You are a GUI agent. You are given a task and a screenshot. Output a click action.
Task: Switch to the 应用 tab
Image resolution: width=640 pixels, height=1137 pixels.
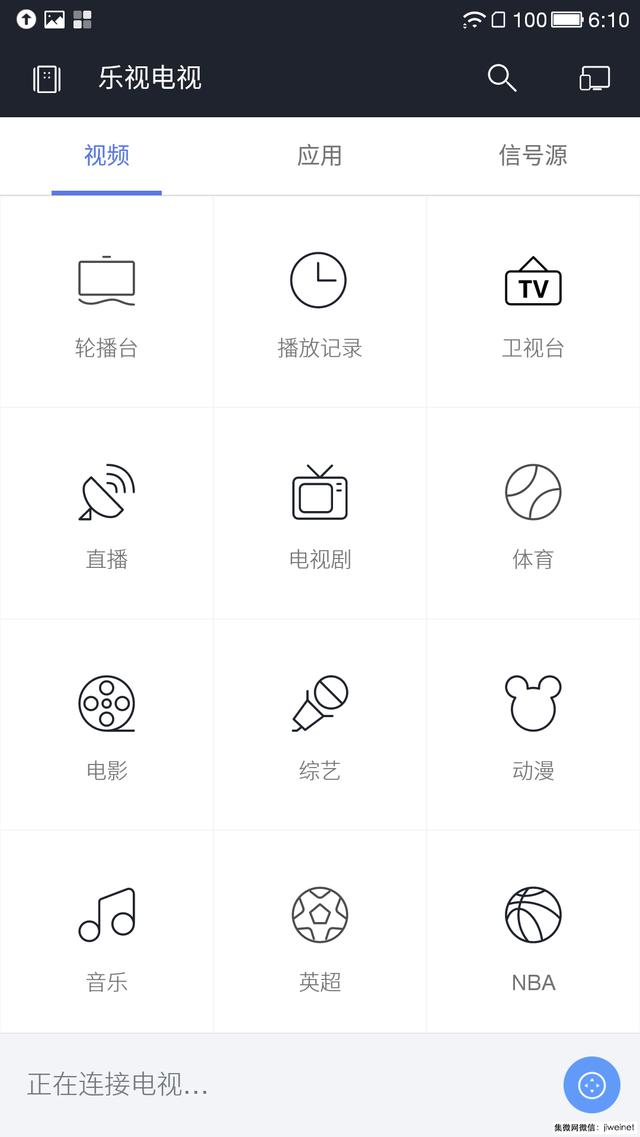[x=320, y=156]
